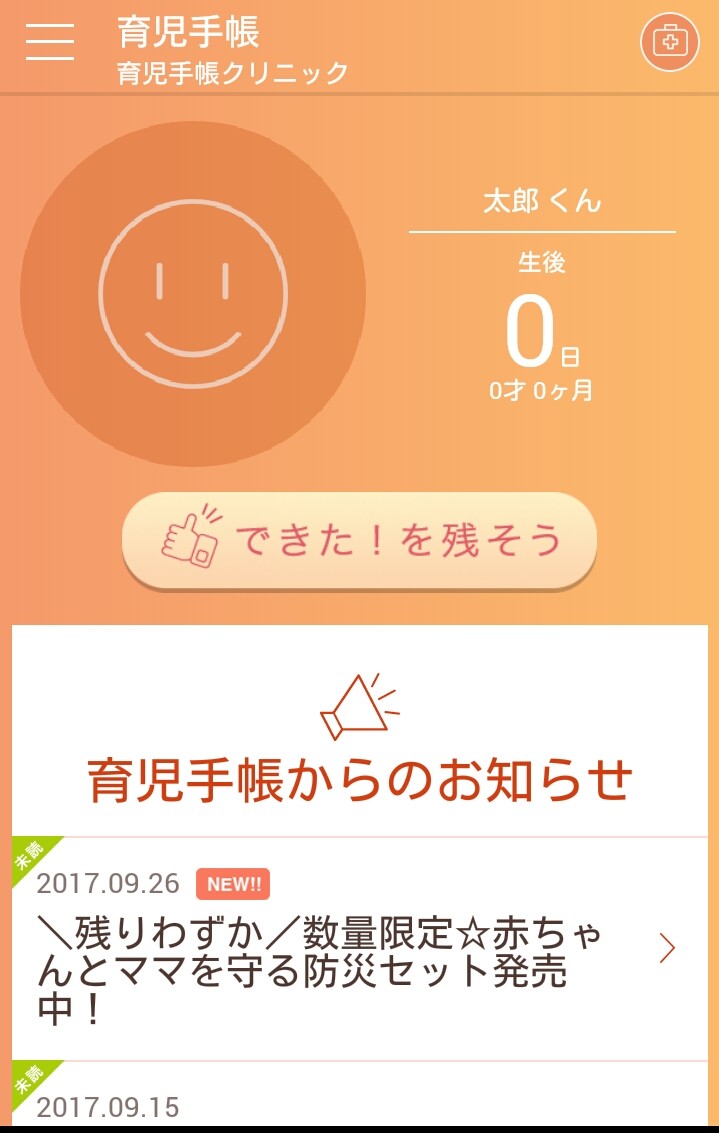Tap the できた！を残そう button
The height and width of the screenshot is (1133, 719).
(x=359, y=541)
